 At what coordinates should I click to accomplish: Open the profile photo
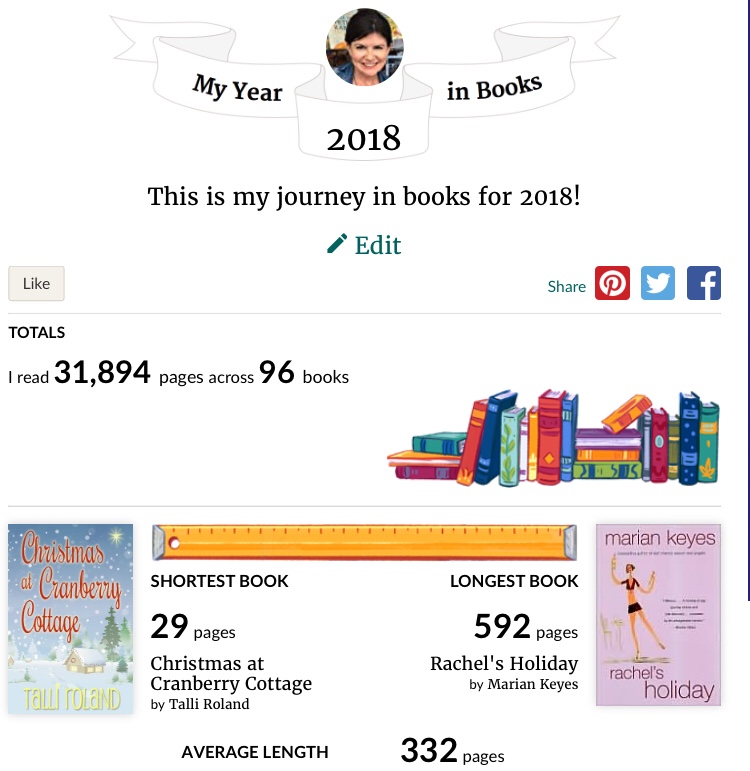pyautogui.click(x=365, y=48)
